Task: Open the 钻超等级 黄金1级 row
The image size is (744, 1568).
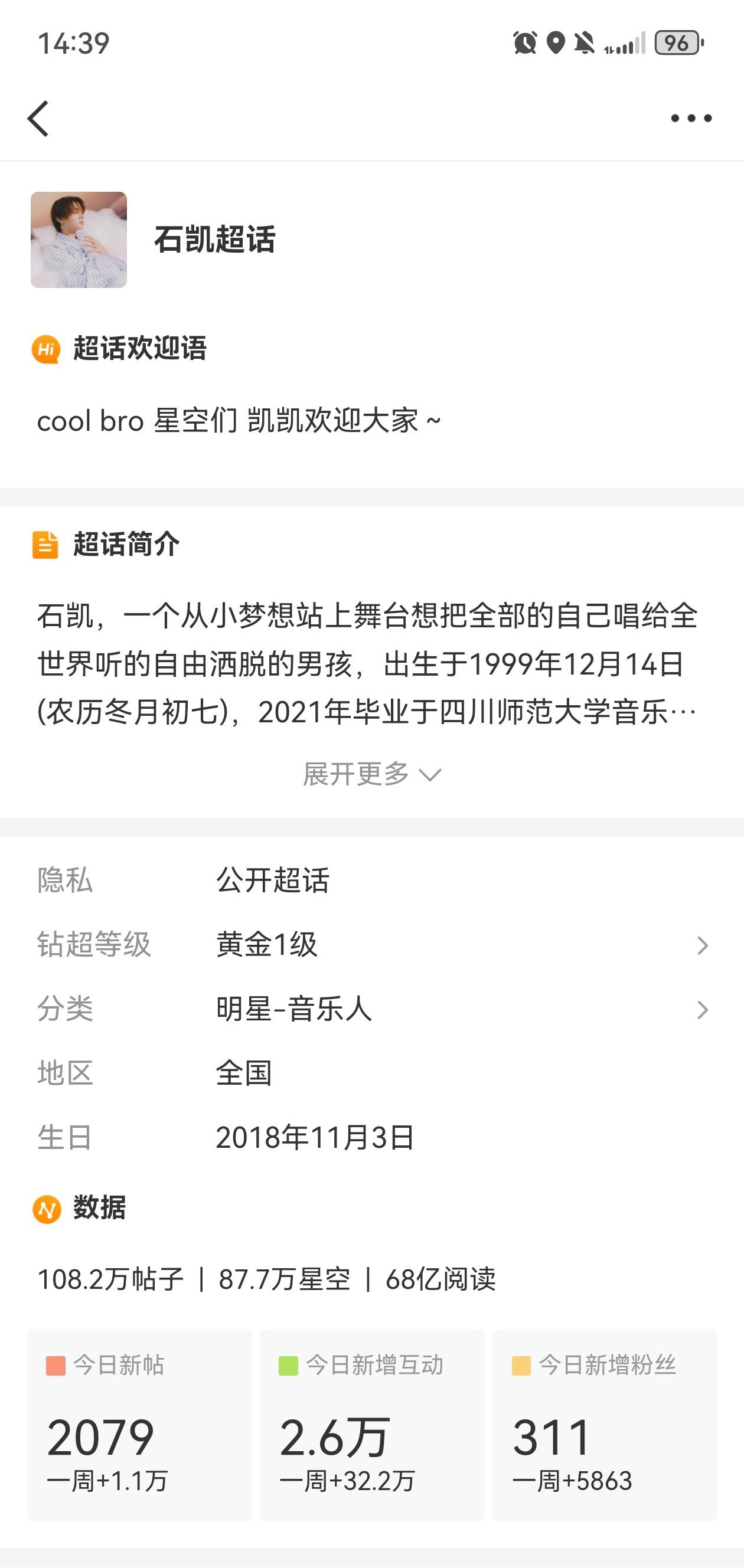Action: (x=372, y=945)
